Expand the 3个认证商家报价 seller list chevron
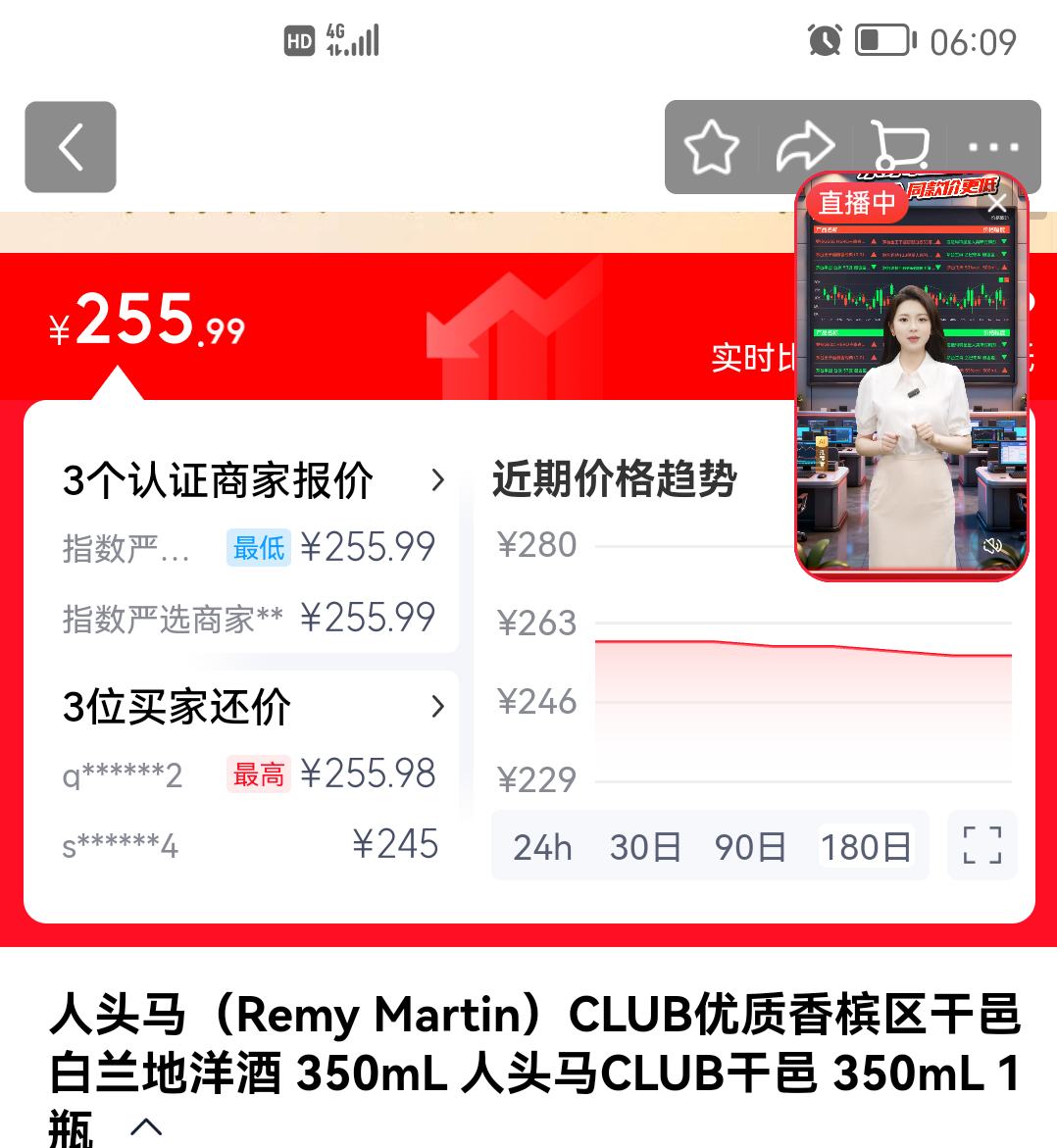This screenshot has height=1148, width=1057. [438, 481]
